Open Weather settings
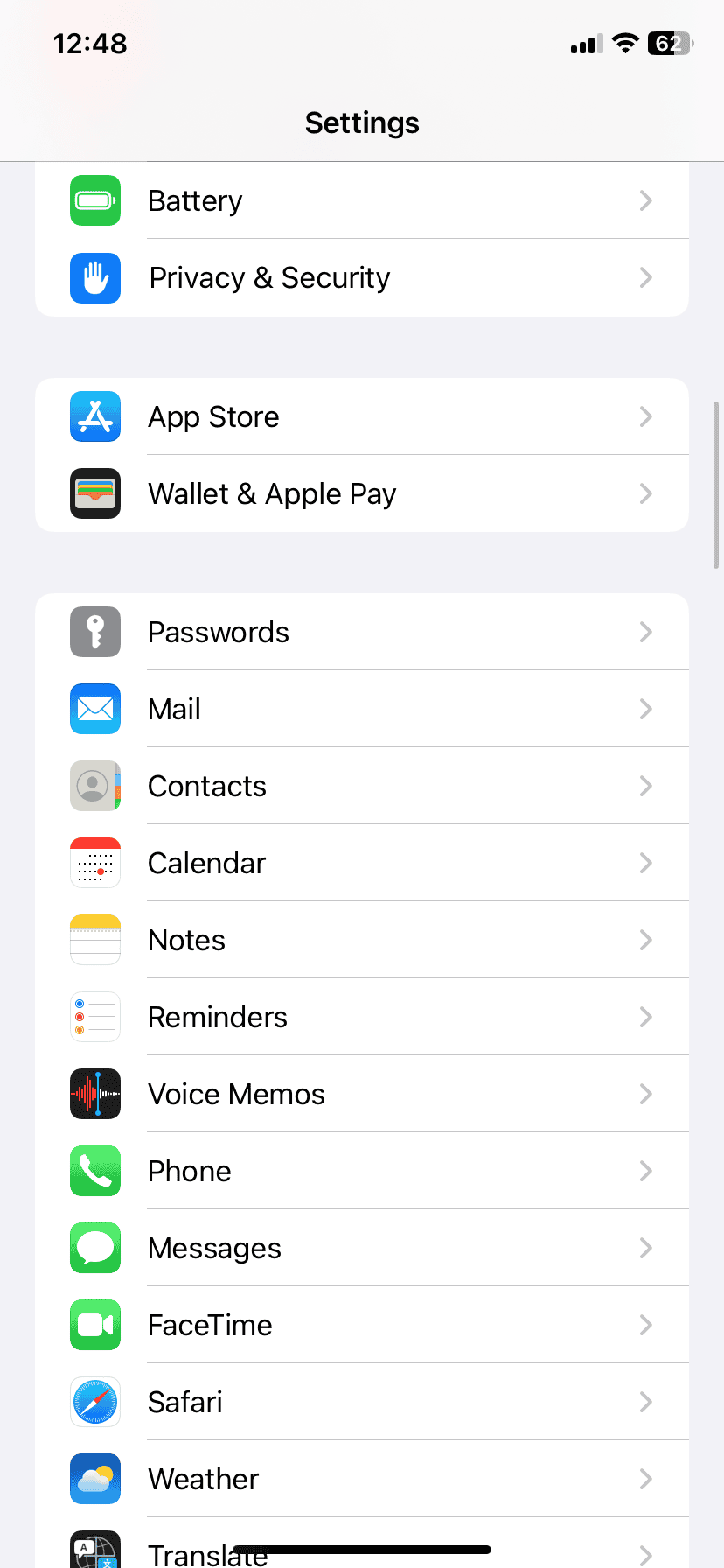This screenshot has width=724, height=1568. [362, 1479]
